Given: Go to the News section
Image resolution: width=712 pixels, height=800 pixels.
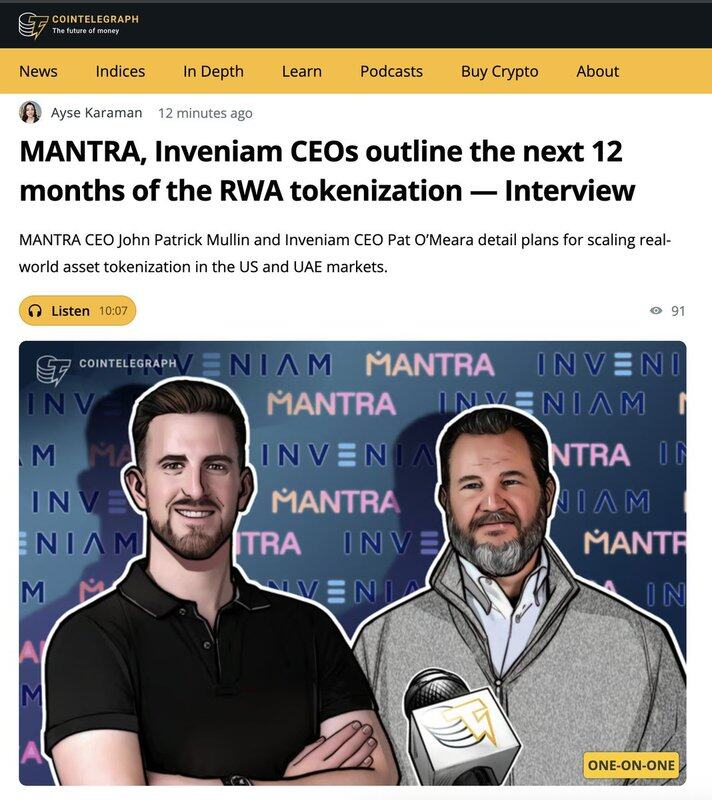Looking at the screenshot, I should [x=38, y=71].
